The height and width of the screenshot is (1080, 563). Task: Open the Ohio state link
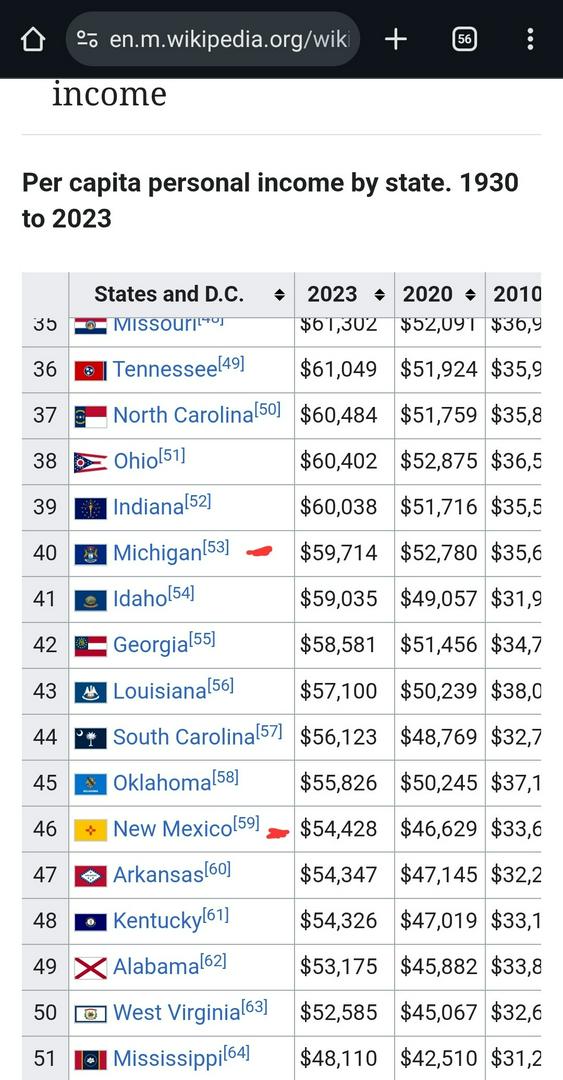(135, 461)
